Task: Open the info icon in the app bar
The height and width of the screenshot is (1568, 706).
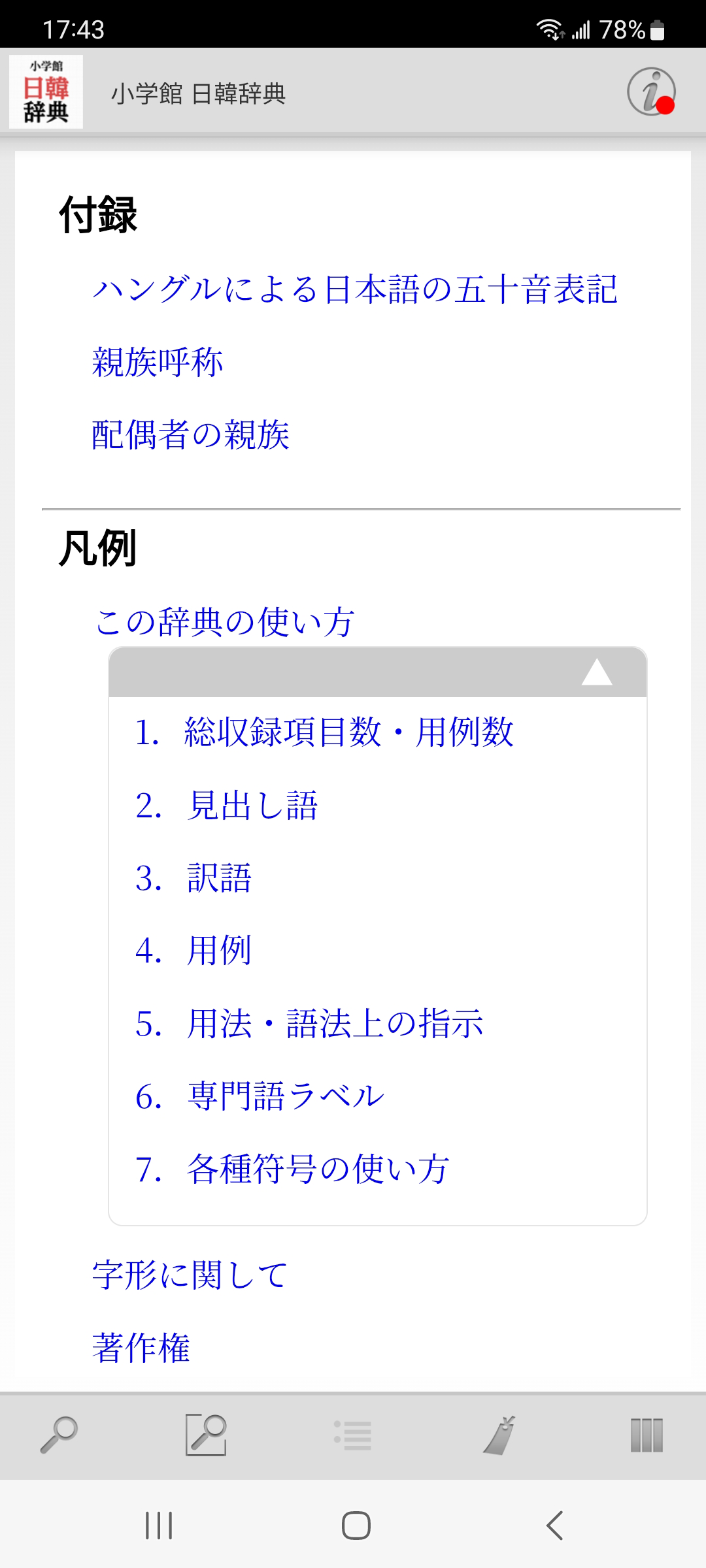Action: [650, 92]
